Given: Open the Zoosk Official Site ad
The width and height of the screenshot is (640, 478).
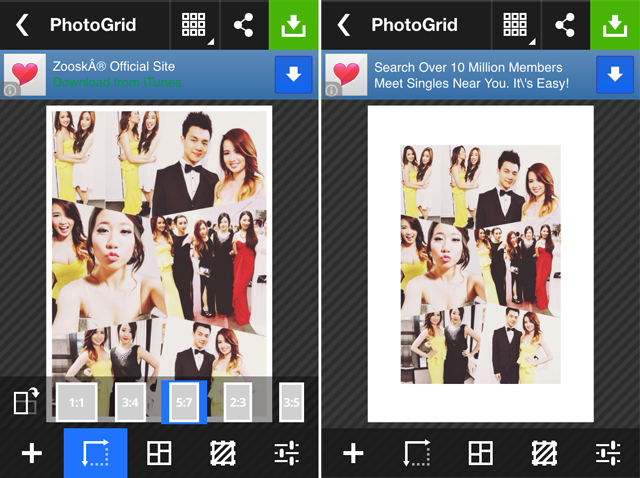Looking at the screenshot, I should point(140,75).
